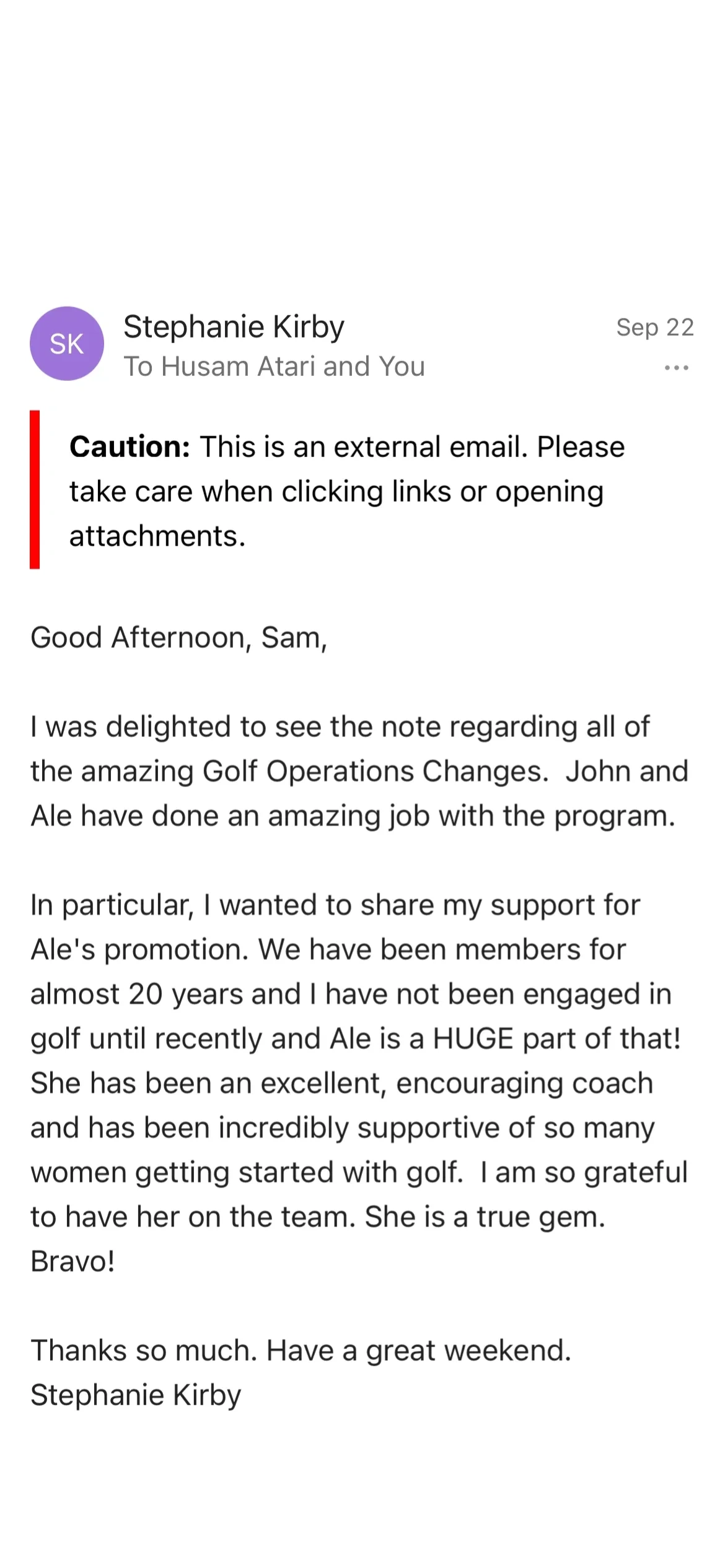Screen dimensions: 725x1568
Task: Tap Stephanie Kirby's SK avatar
Action: [67, 343]
